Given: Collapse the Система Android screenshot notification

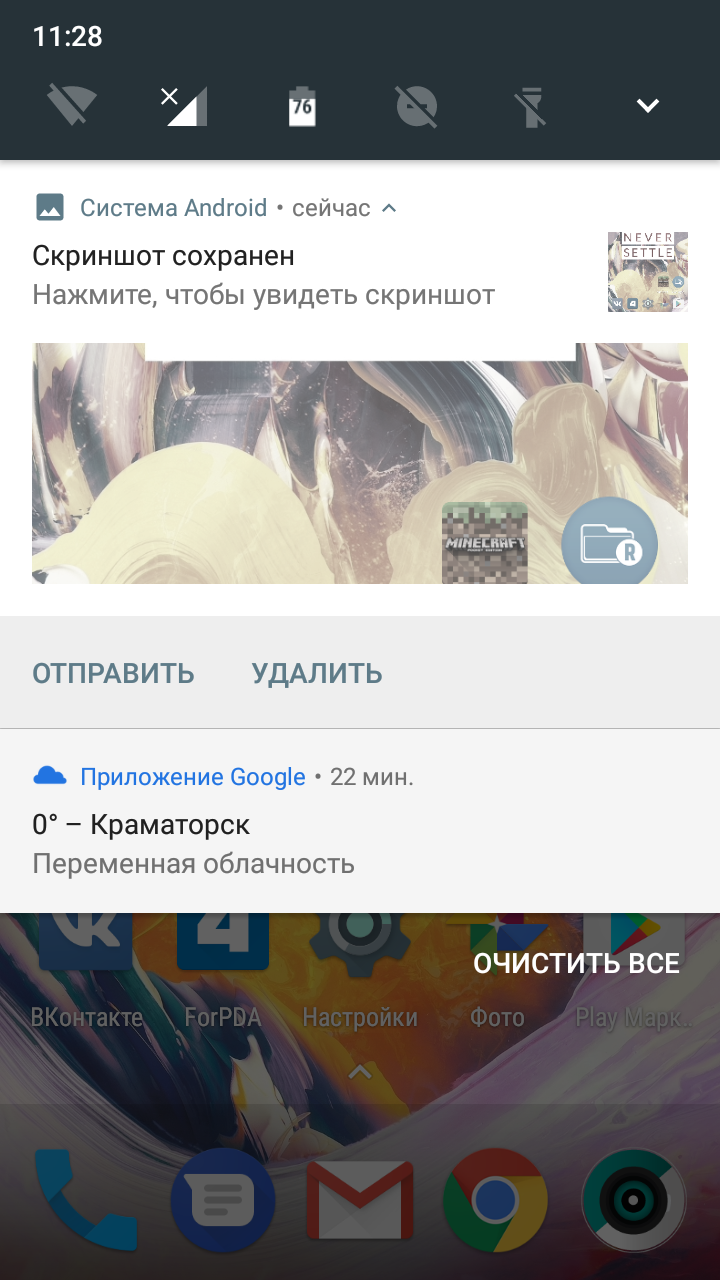Looking at the screenshot, I should pyautogui.click(x=390, y=208).
